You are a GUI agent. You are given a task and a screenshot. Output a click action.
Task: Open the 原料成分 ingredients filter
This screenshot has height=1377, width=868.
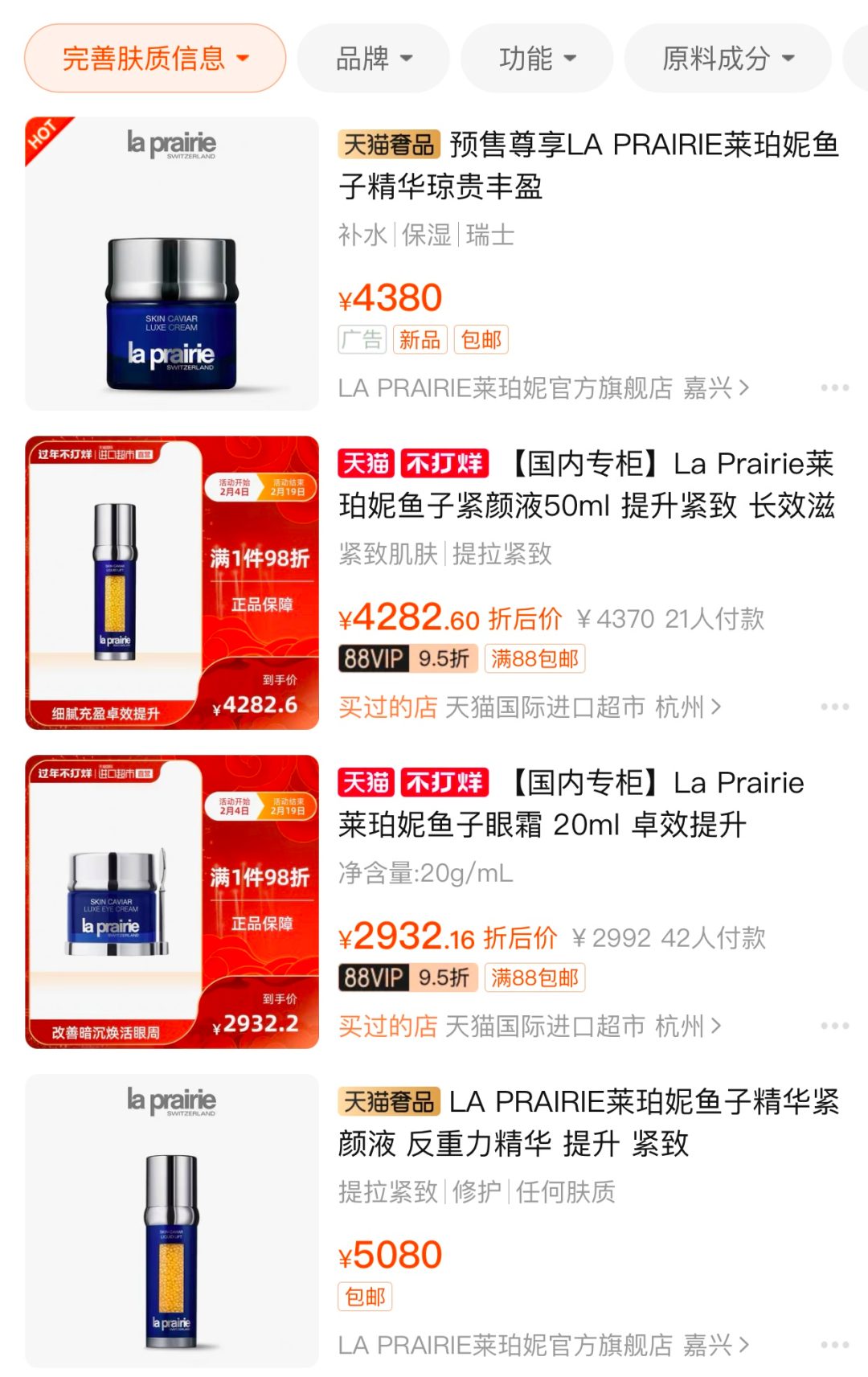point(727,59)
